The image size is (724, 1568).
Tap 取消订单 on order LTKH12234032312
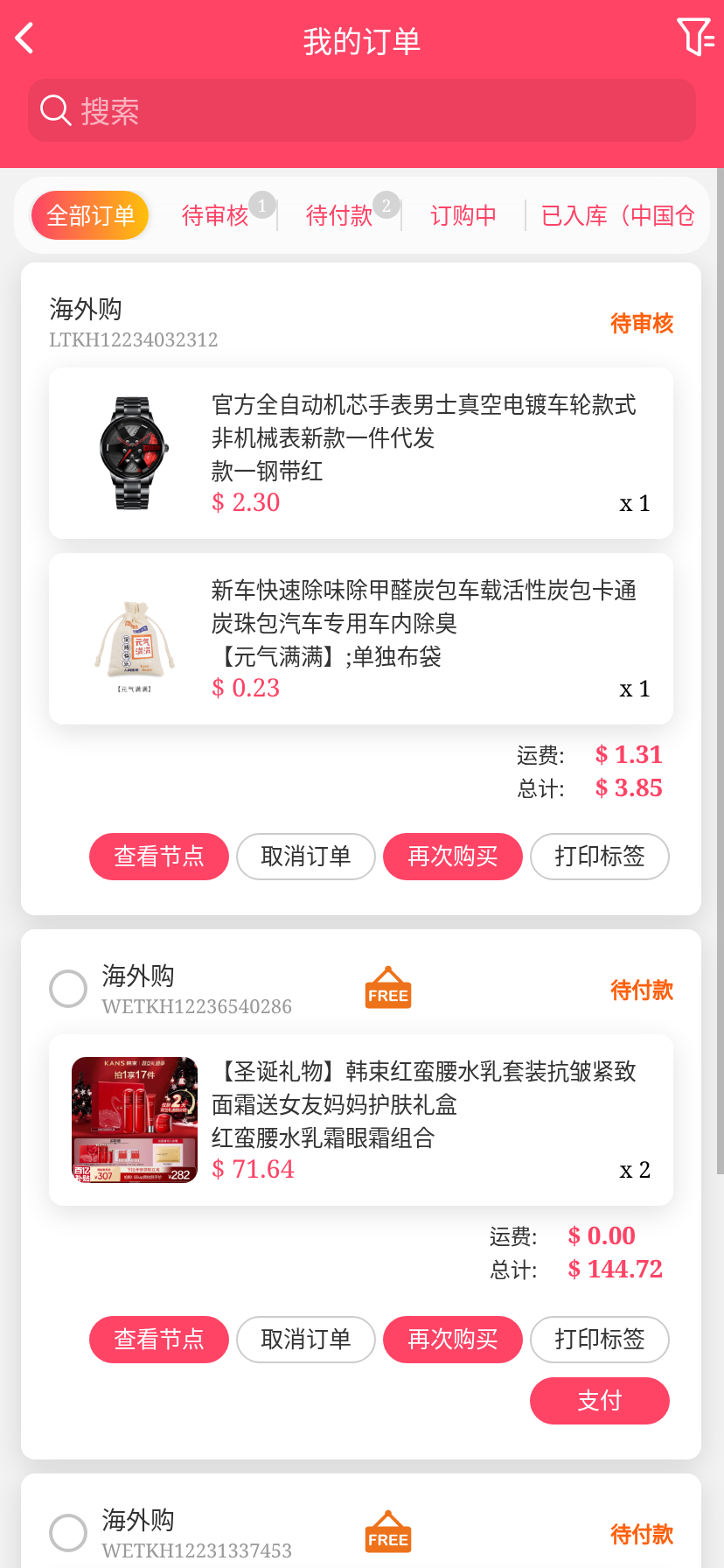point(306,857)
